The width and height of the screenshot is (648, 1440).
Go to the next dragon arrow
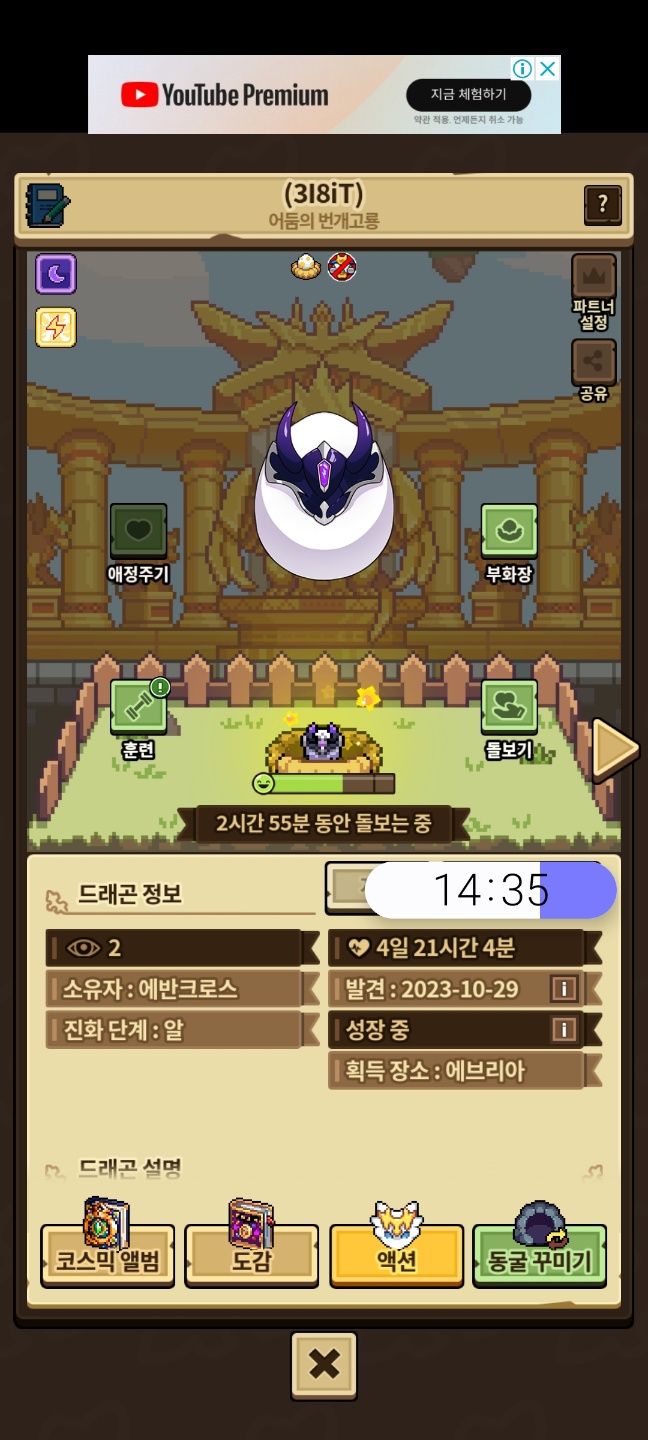(x=614, y=748)
